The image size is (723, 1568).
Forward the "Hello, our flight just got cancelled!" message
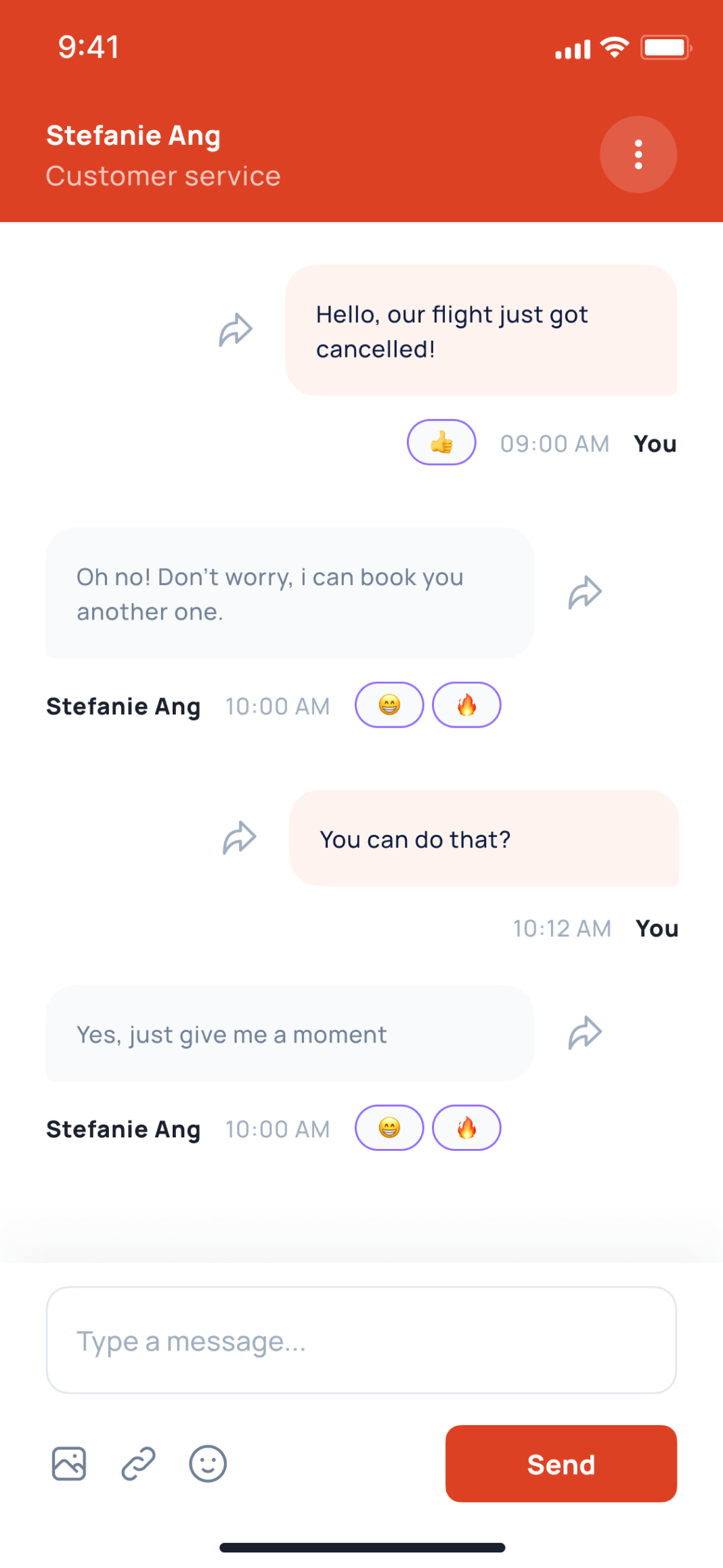pos(236,330)
